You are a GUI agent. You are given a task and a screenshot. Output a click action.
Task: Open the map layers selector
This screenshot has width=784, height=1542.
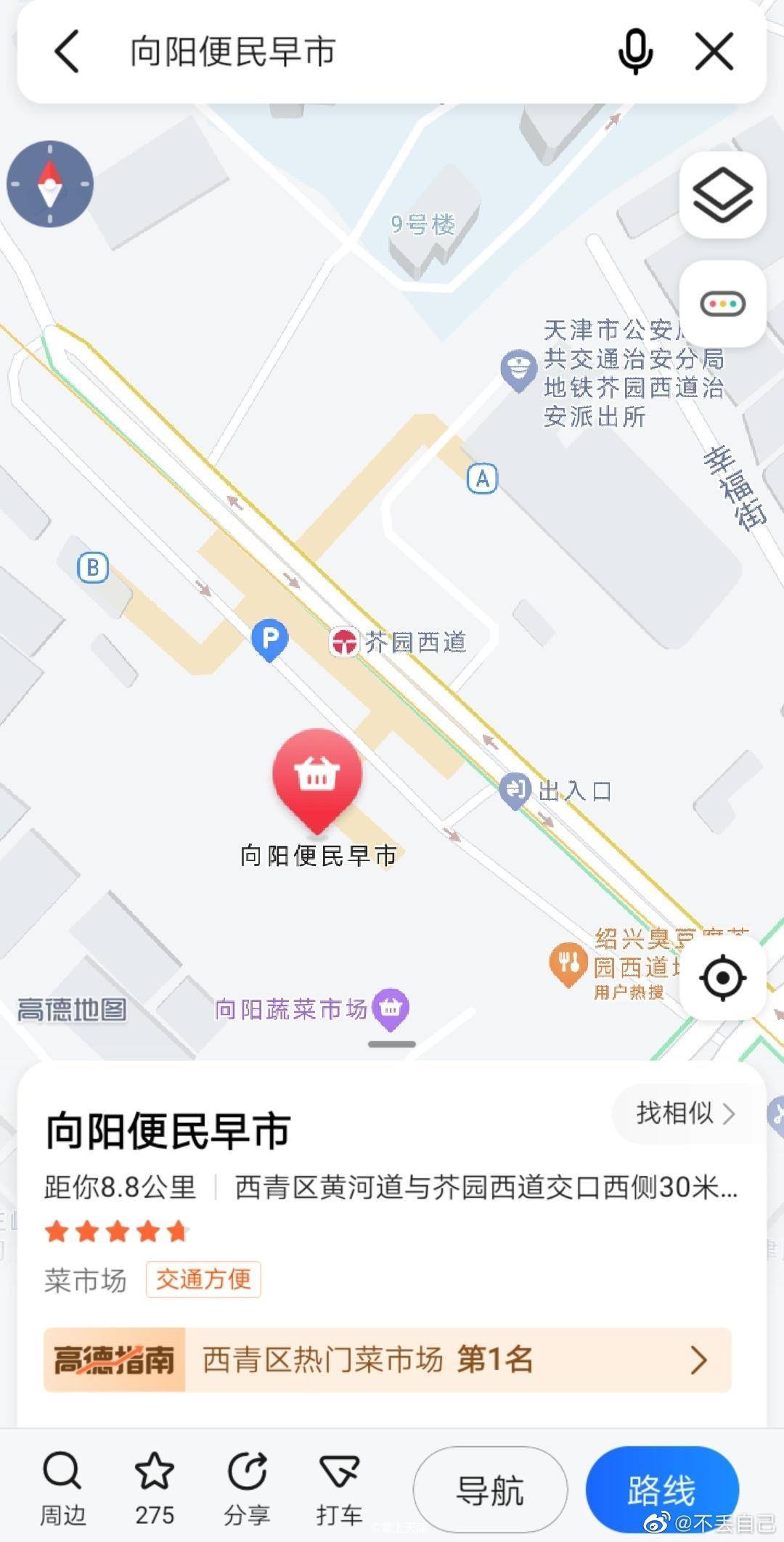pos(722,195)
